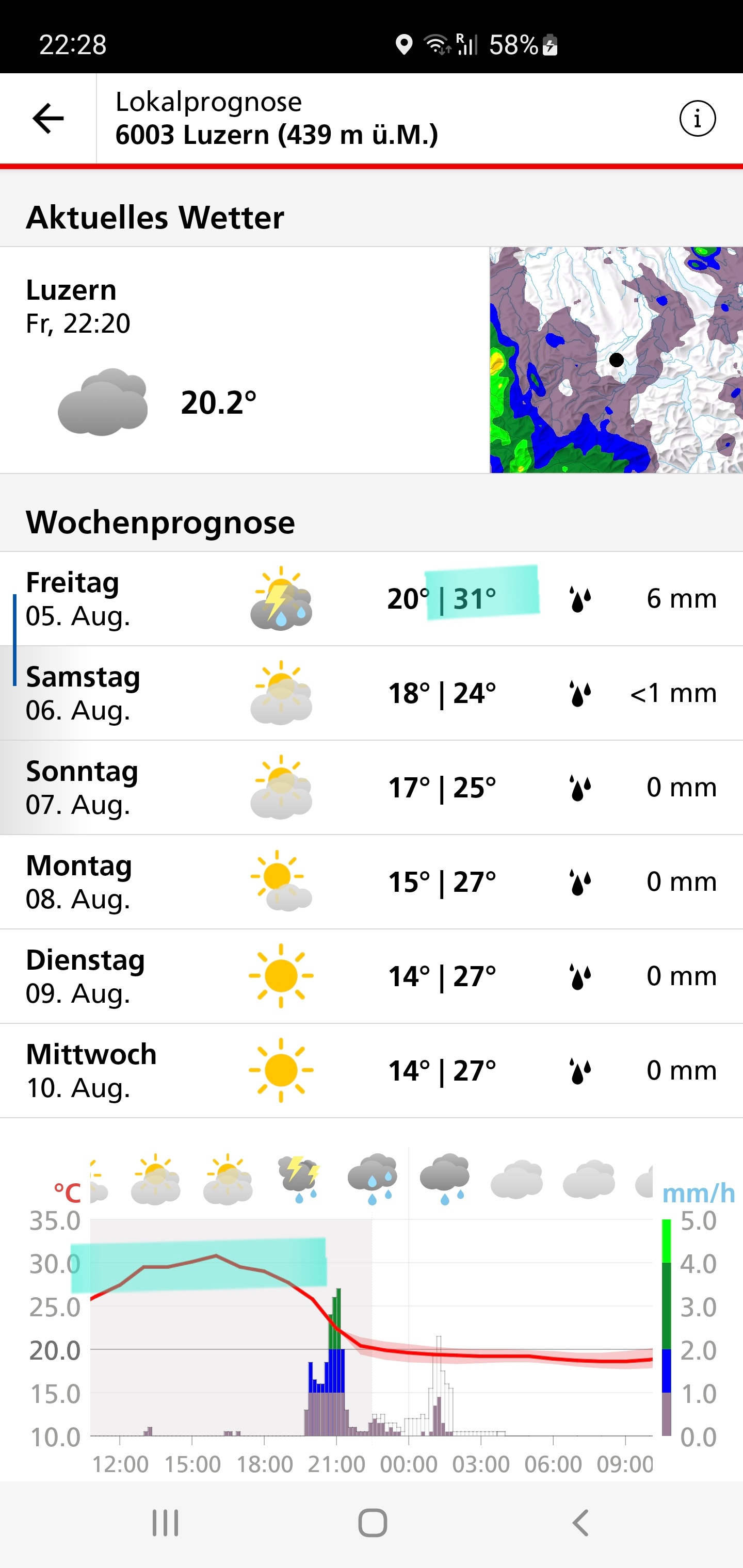Screen dimensions: 743x1568
Task: Open the precipitation radar map thumbnail
Action: click(616, 360)
